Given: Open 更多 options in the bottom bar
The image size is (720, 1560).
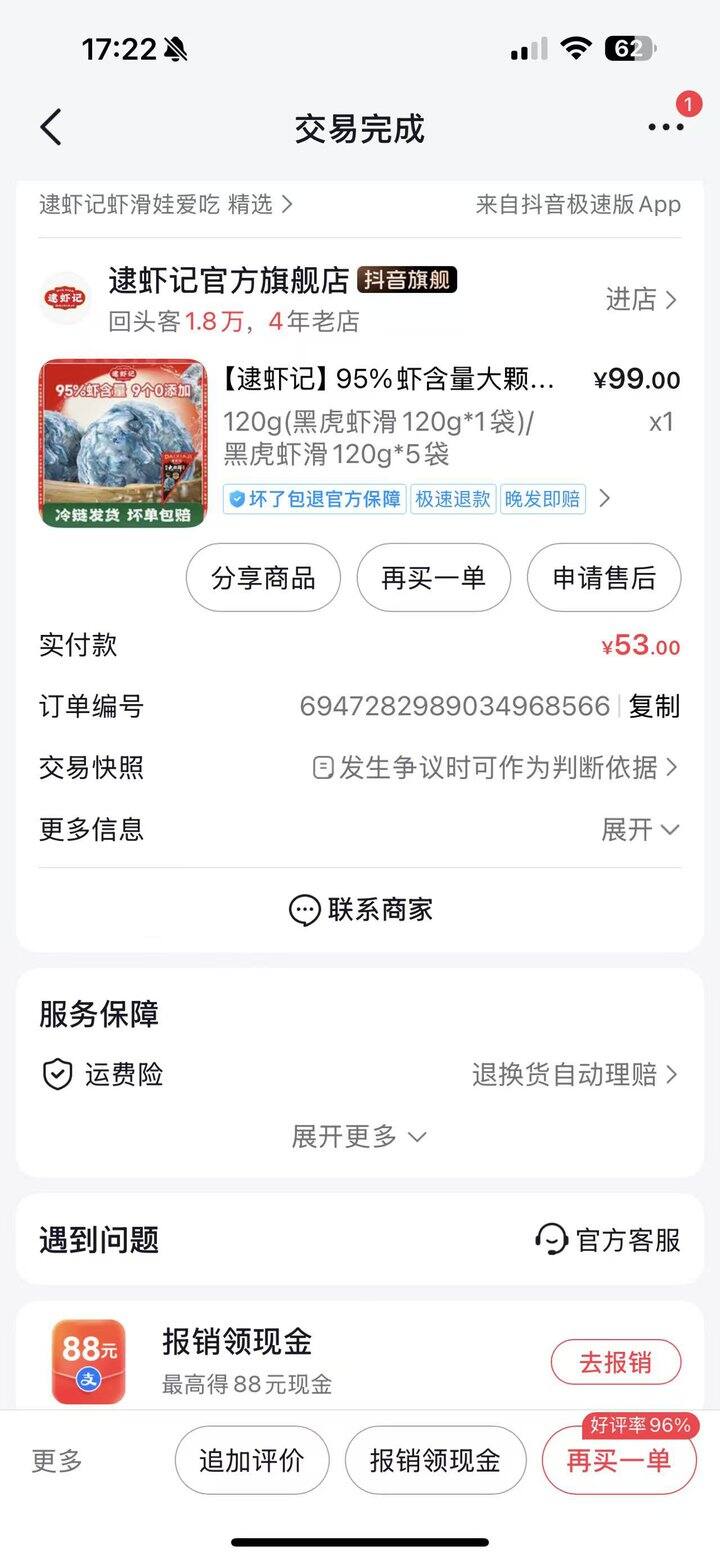Looking at the screenshot, I should [x=57, y=1461].
